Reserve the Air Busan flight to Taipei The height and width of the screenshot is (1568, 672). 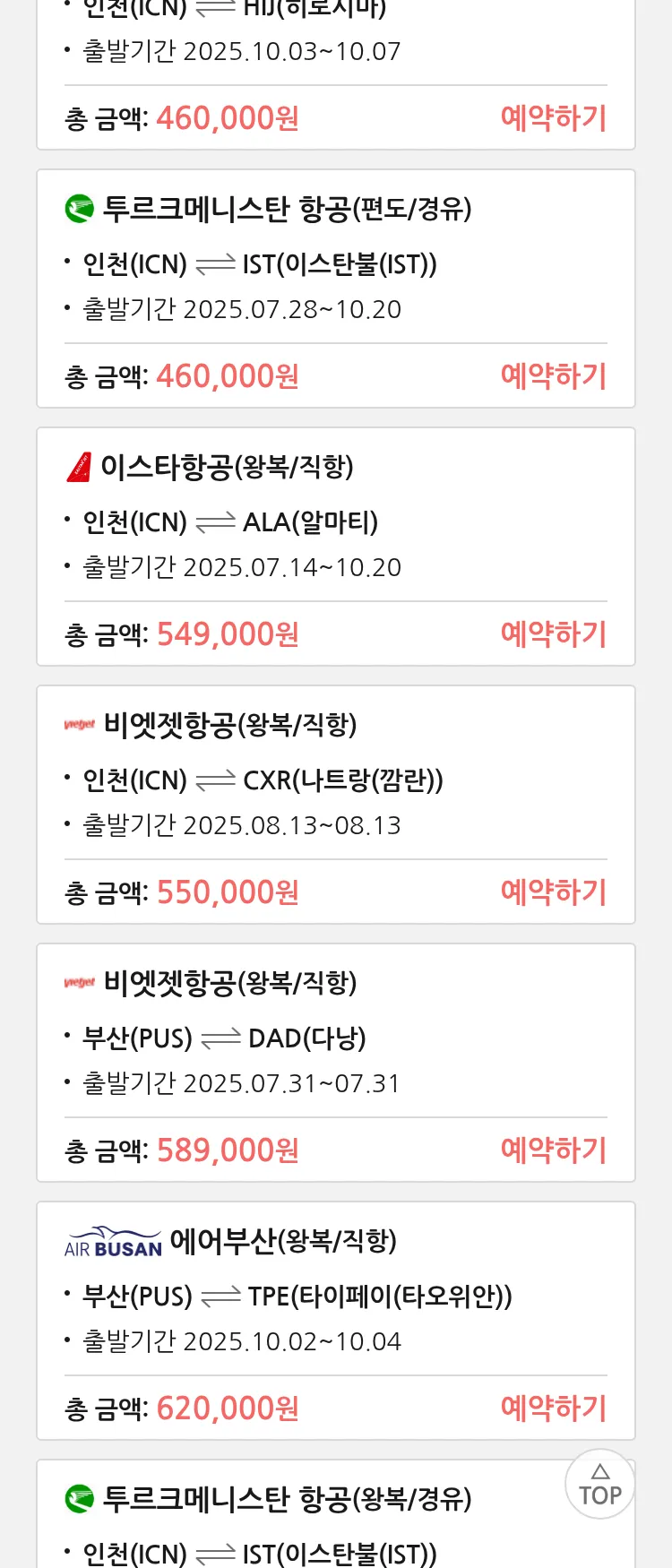553,1409
